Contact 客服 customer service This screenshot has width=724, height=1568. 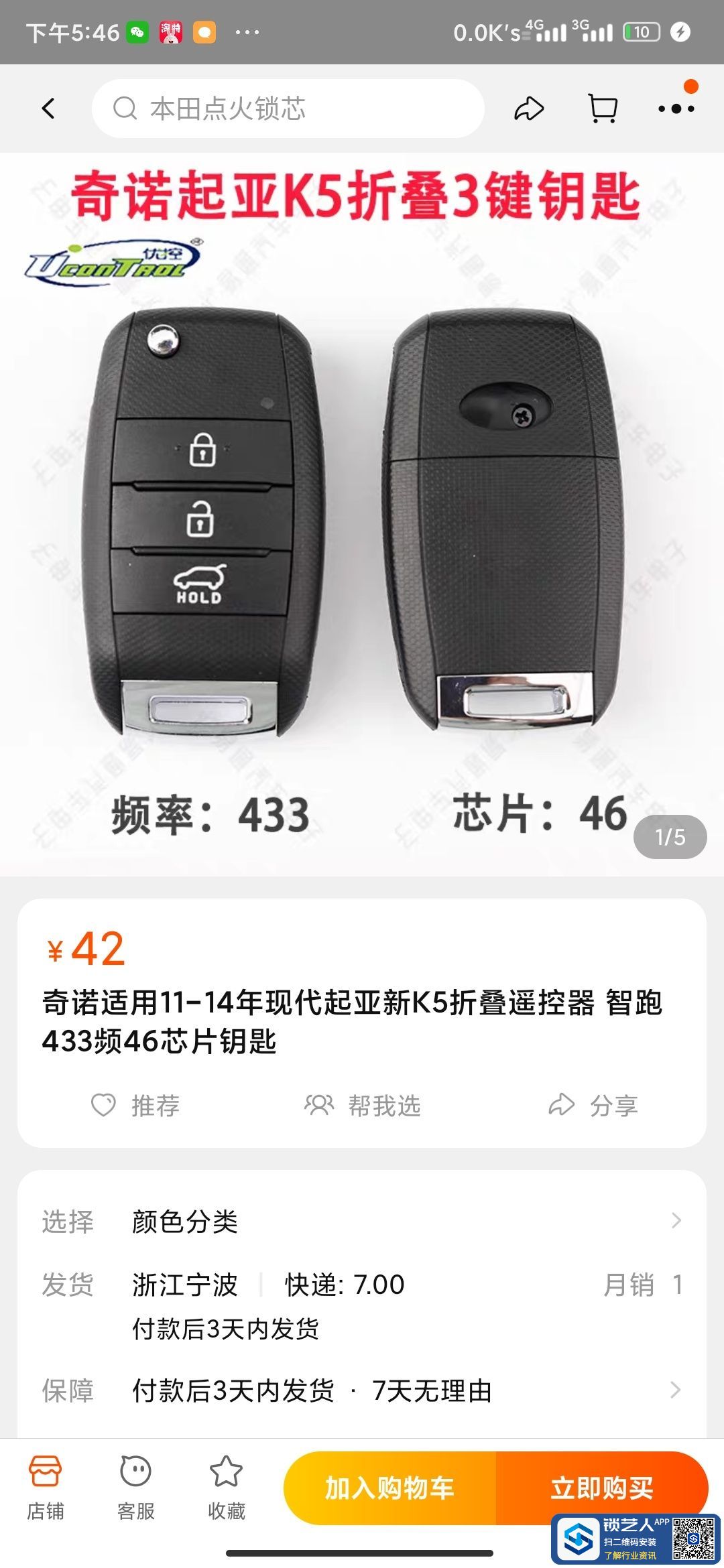point(136,1489)
